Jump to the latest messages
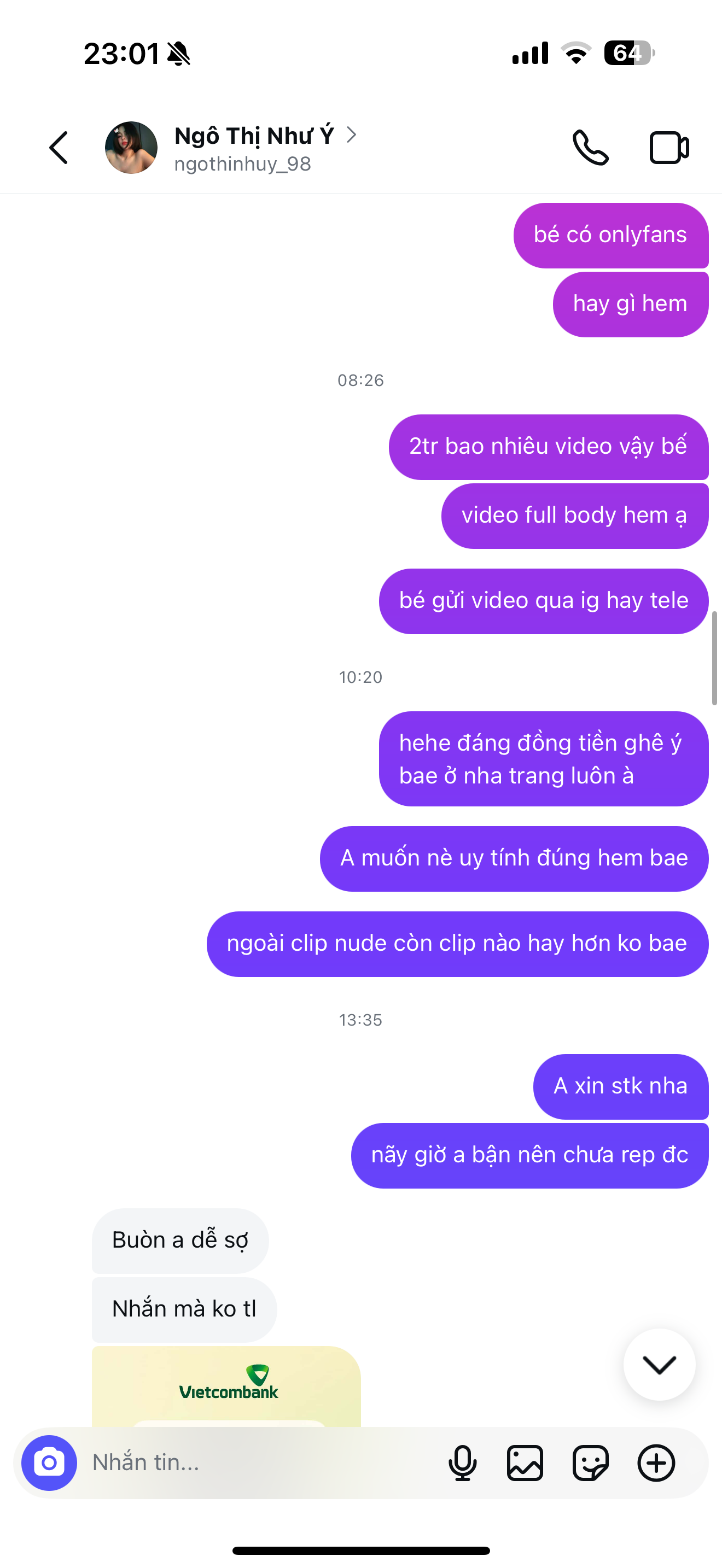The width and height of the screenshot is (722, 1568). tap(659, 1364)
